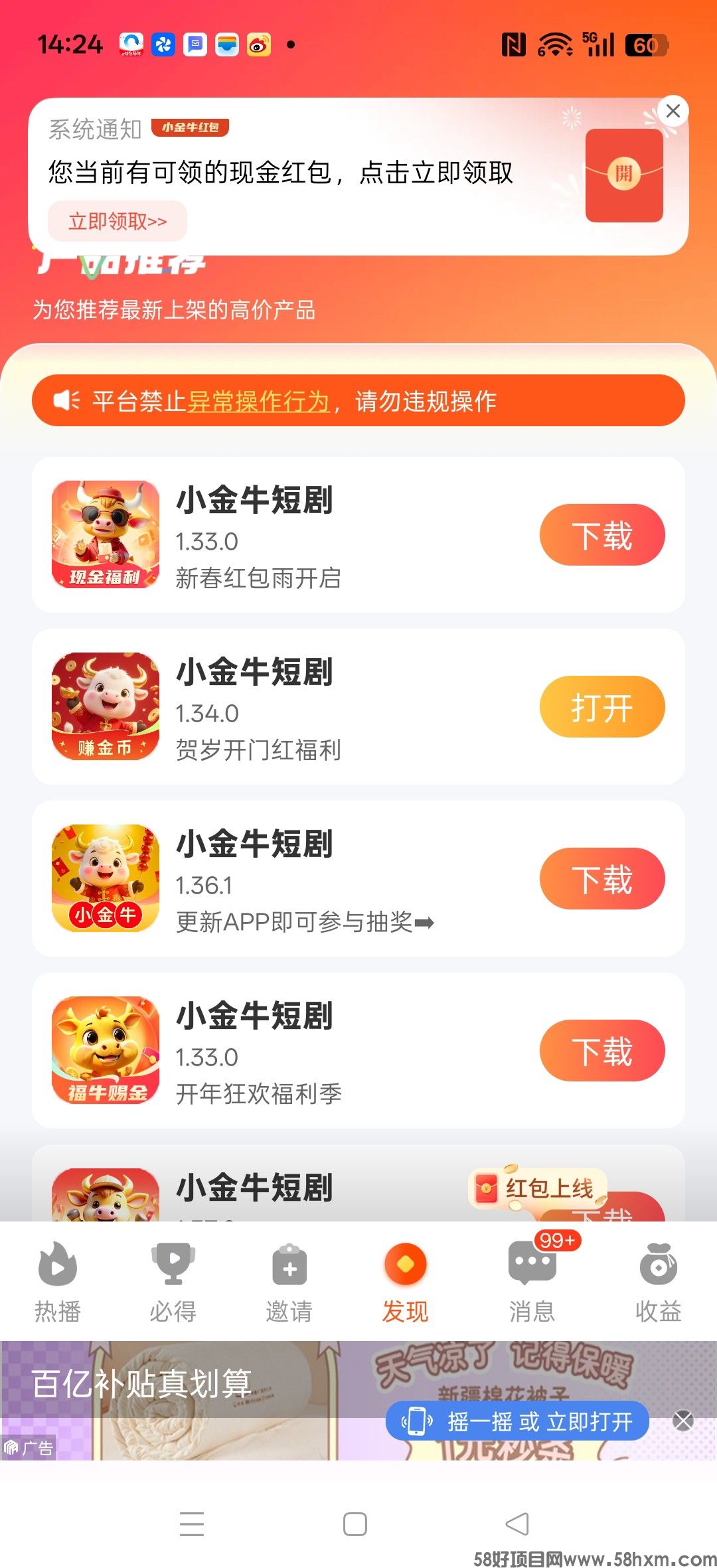717x1568 pixels.
Task: Tap the 邀请 invite icon
Action: pos(289,1265)
